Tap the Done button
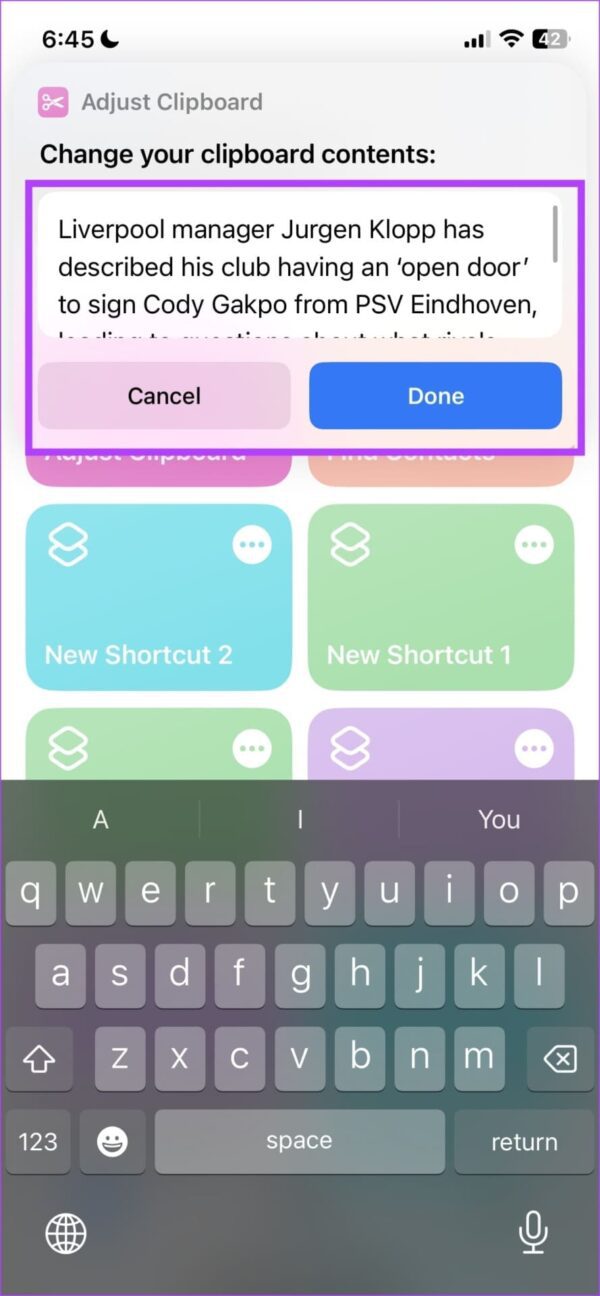Screen dimensions: 600x1296 point(435,396)
